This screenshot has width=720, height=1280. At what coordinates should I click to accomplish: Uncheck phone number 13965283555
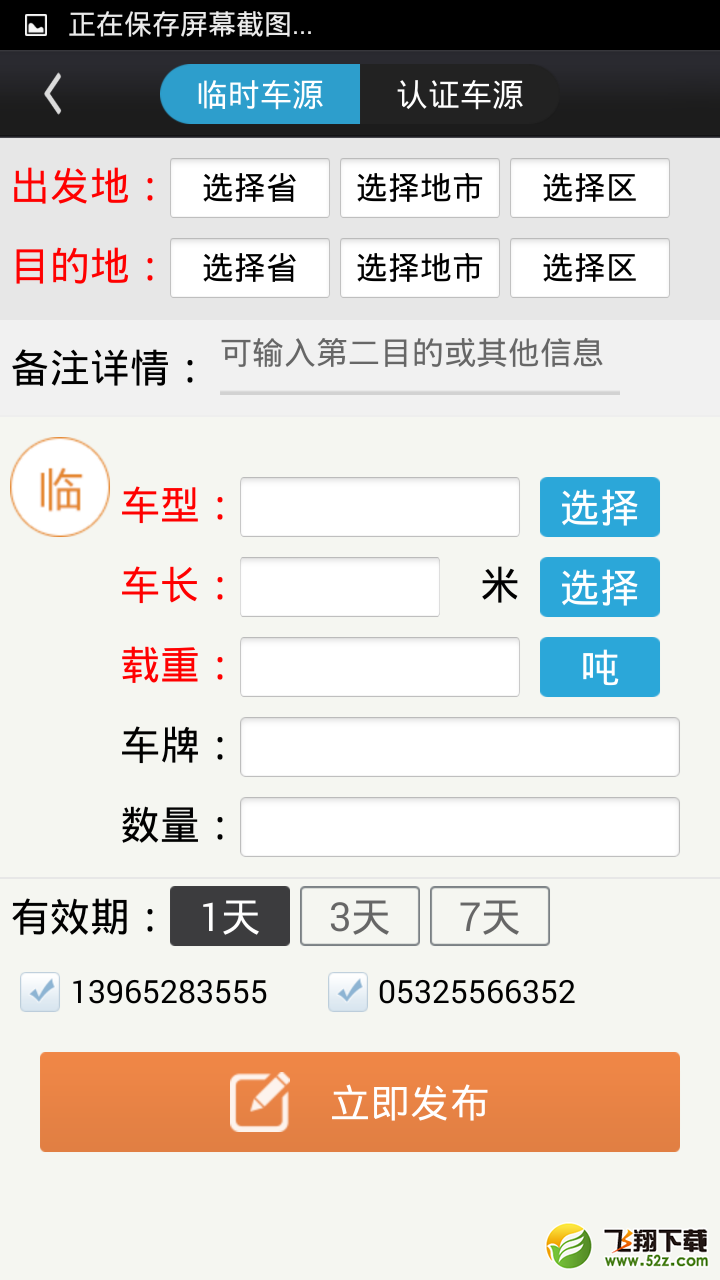tap(40, 992)
